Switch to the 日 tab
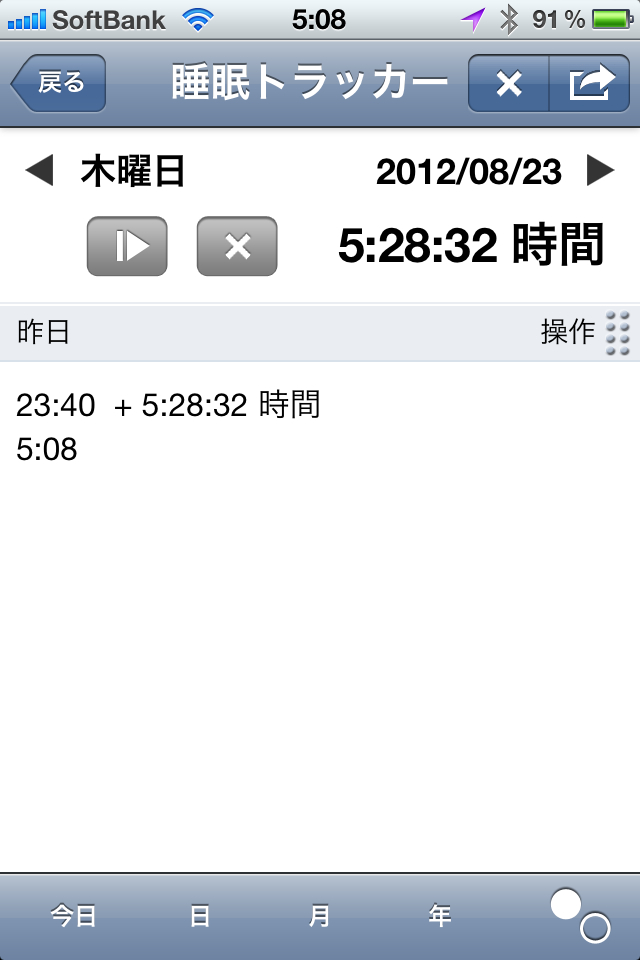640x960 pixels. click(200, 915)
